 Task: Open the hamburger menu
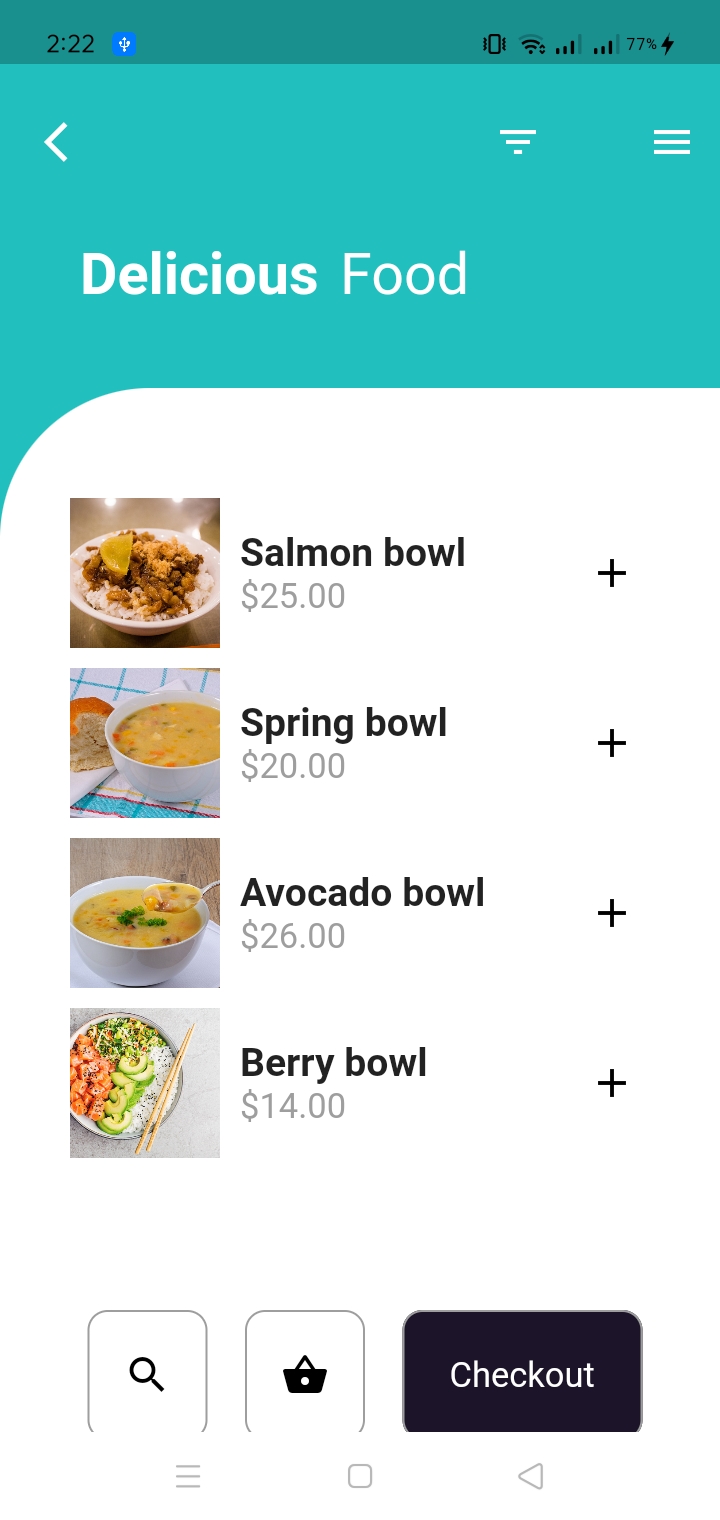(x=672, y=142)
